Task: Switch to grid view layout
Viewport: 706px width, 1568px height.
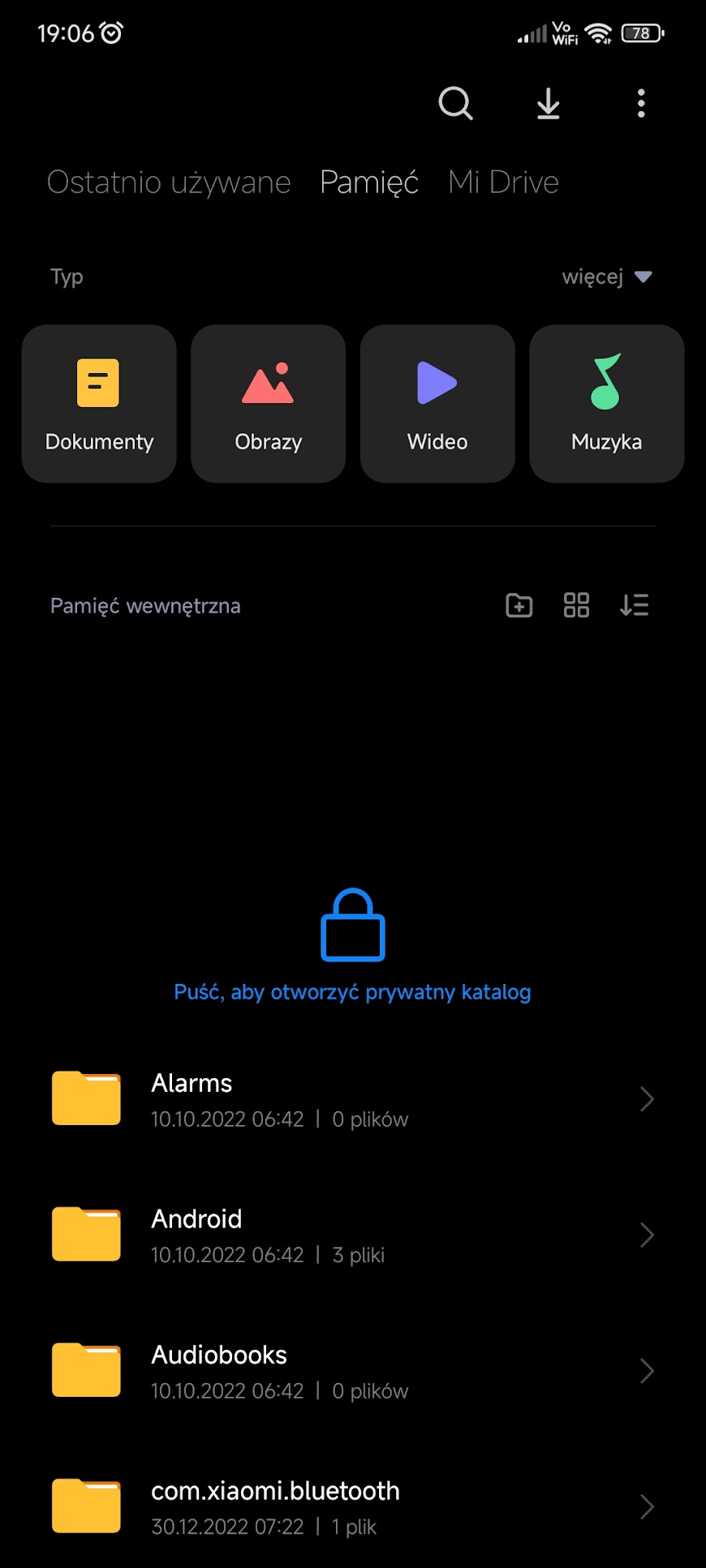Action: [576, 605]
